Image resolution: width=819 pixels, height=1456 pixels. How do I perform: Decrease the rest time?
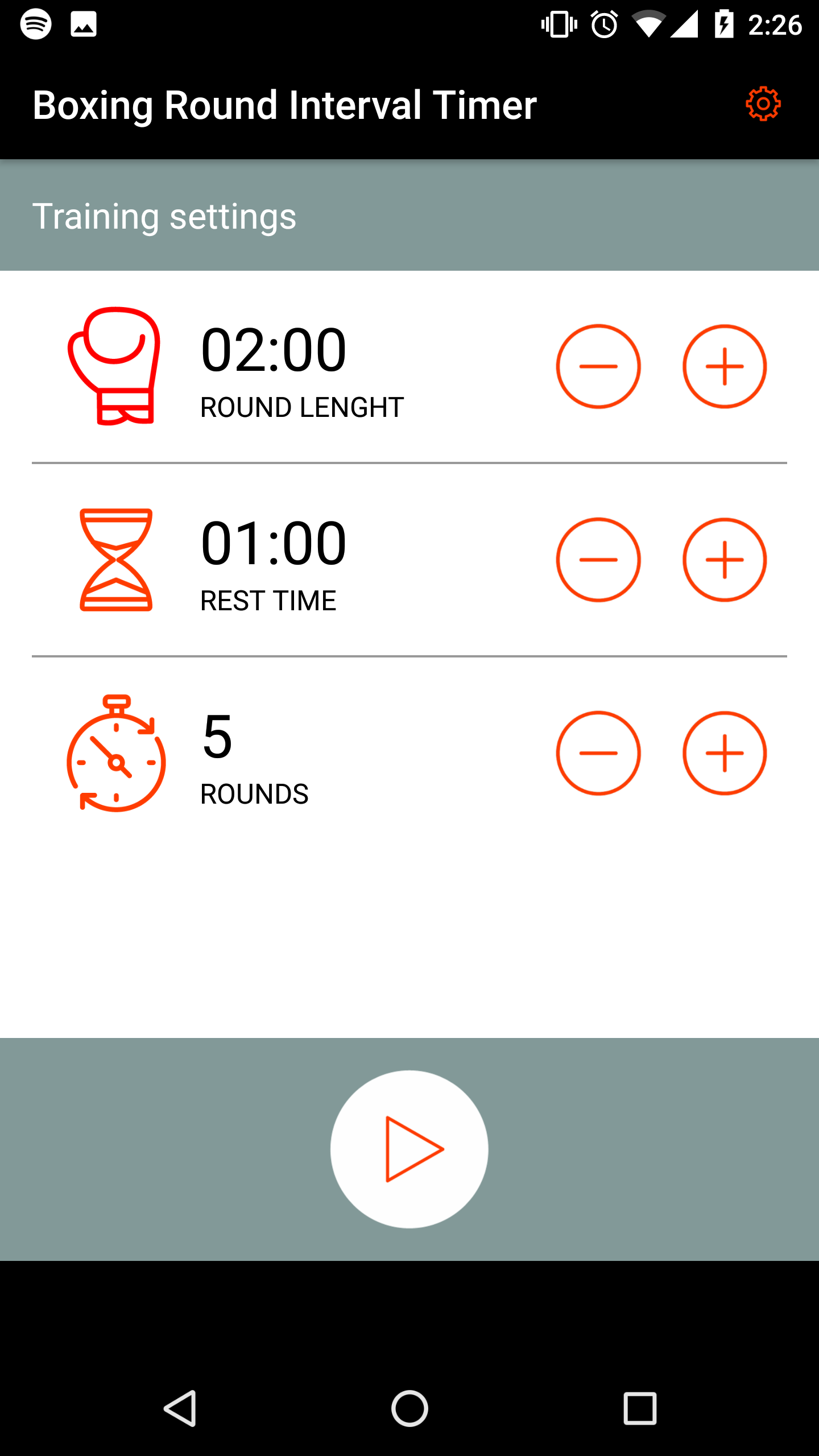point(598,560)
